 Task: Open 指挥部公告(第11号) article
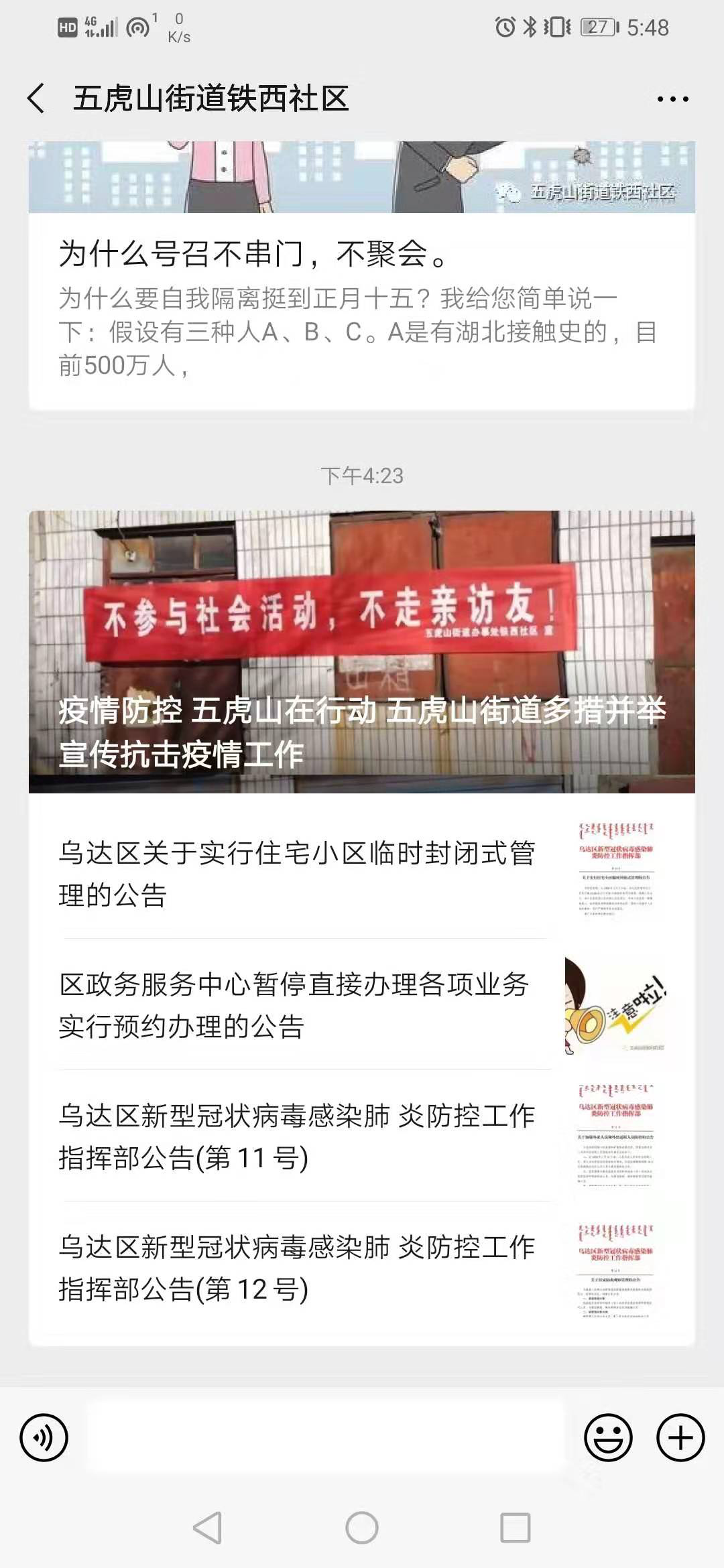pos(362,1136)
